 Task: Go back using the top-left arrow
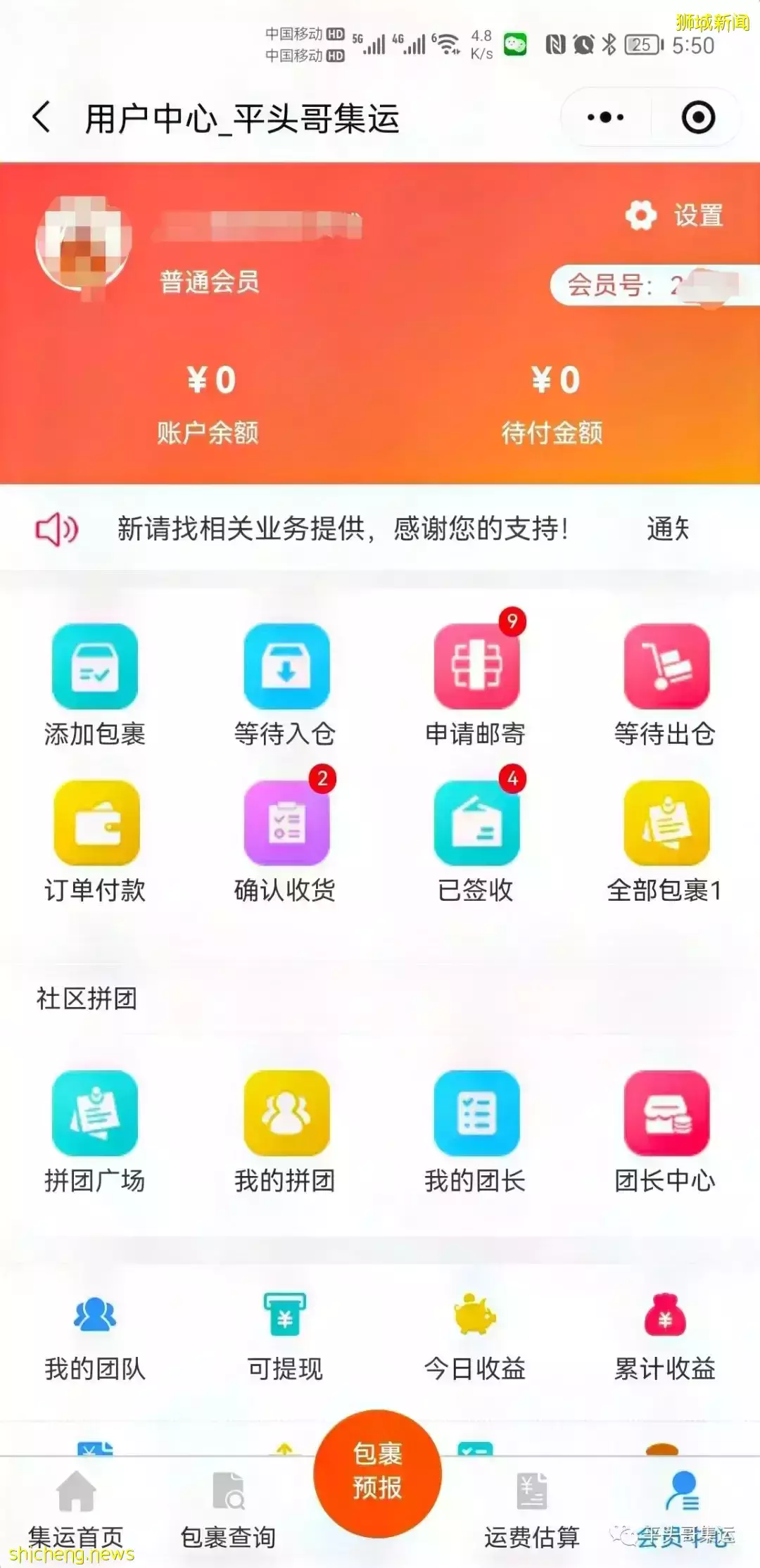click(x=42, y=117)
